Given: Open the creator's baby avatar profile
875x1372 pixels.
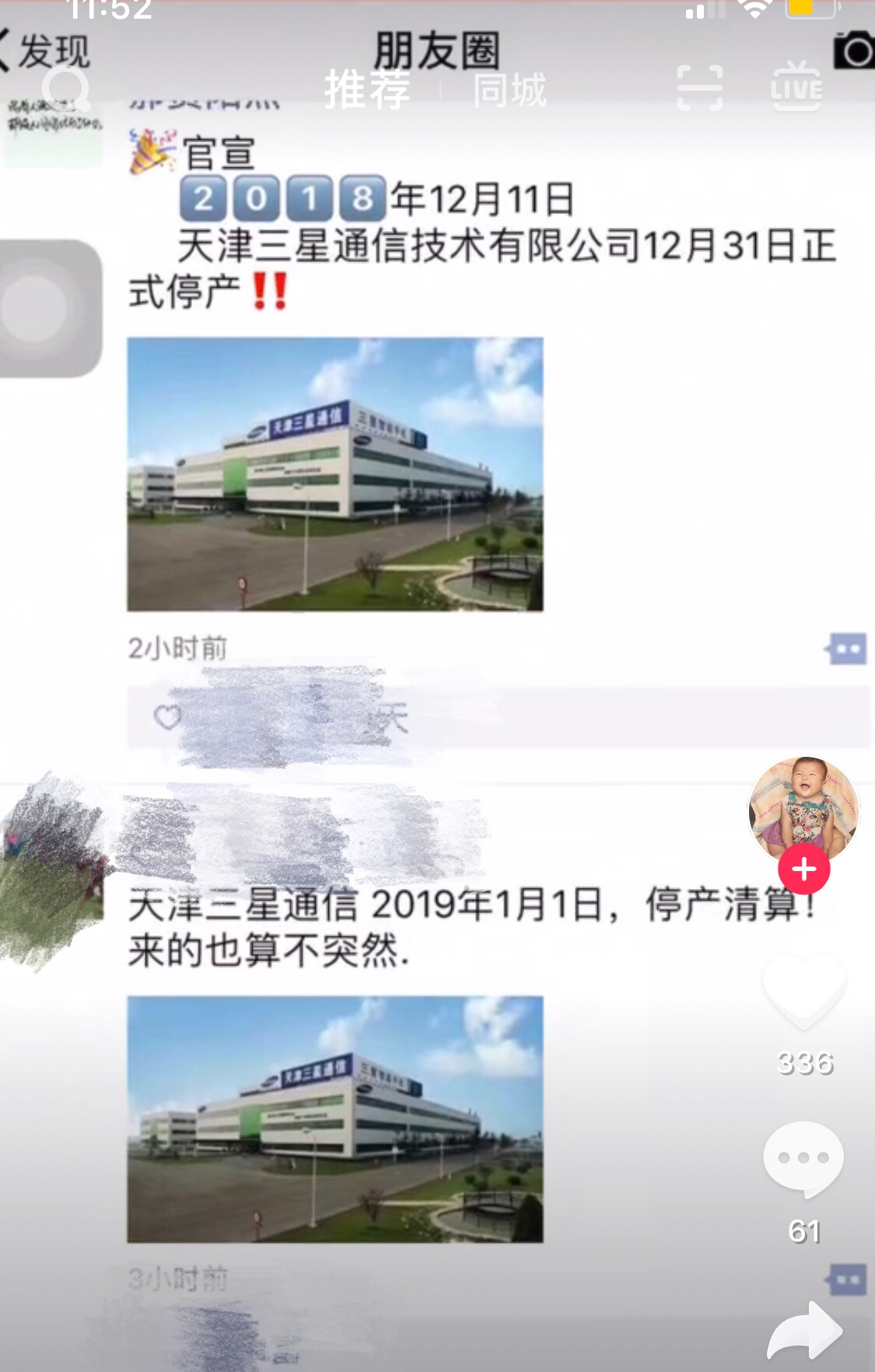Looking at the screenshot, I should coord(803,810).
